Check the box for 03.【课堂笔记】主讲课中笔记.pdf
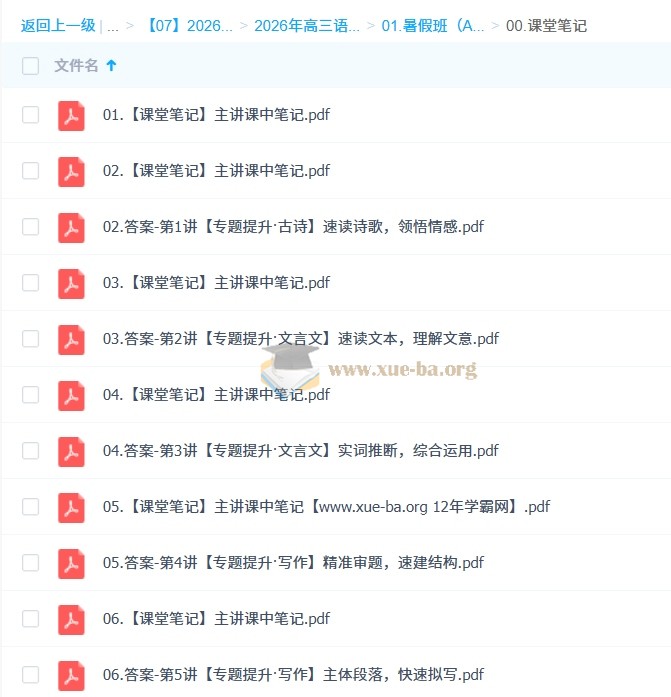 (31, 283)
